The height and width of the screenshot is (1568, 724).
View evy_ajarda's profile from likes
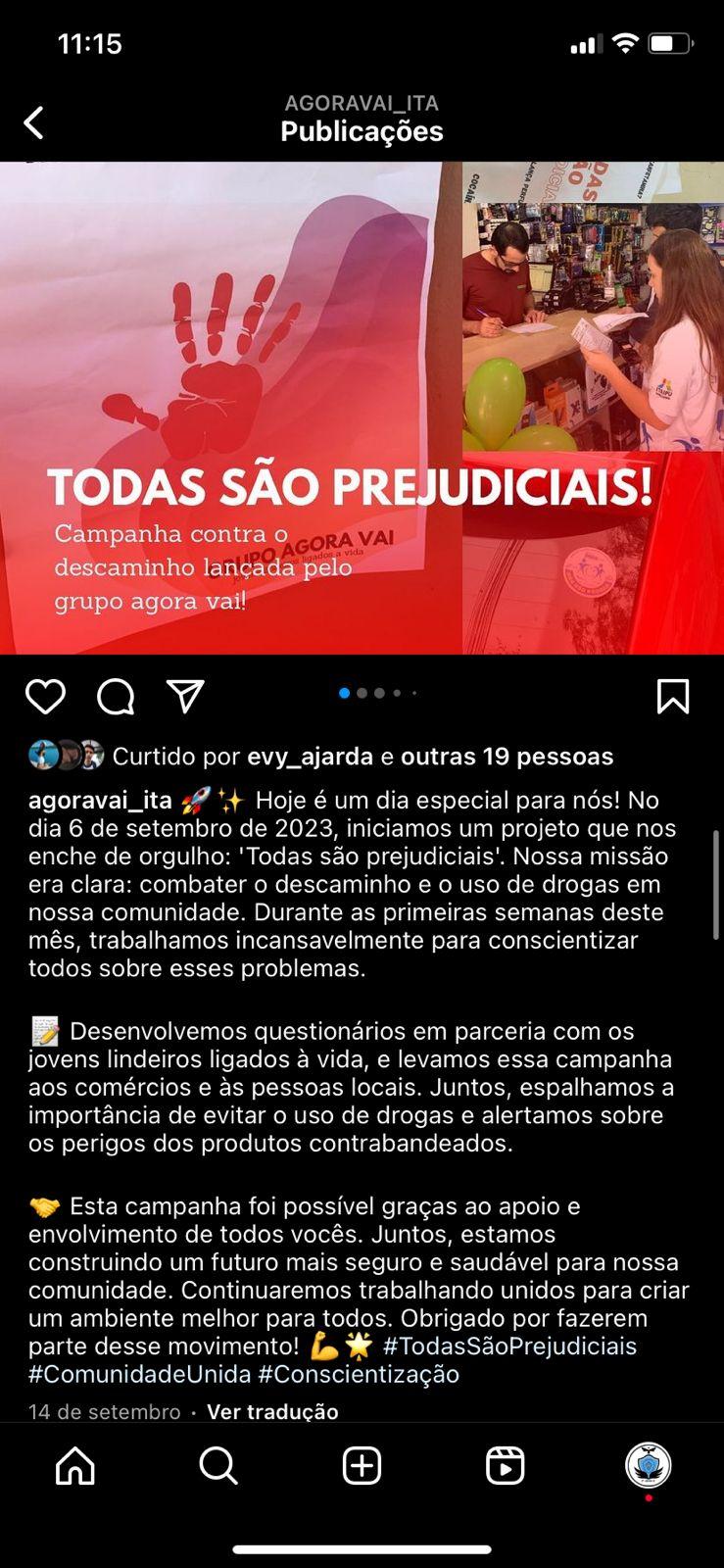point(308,757)
